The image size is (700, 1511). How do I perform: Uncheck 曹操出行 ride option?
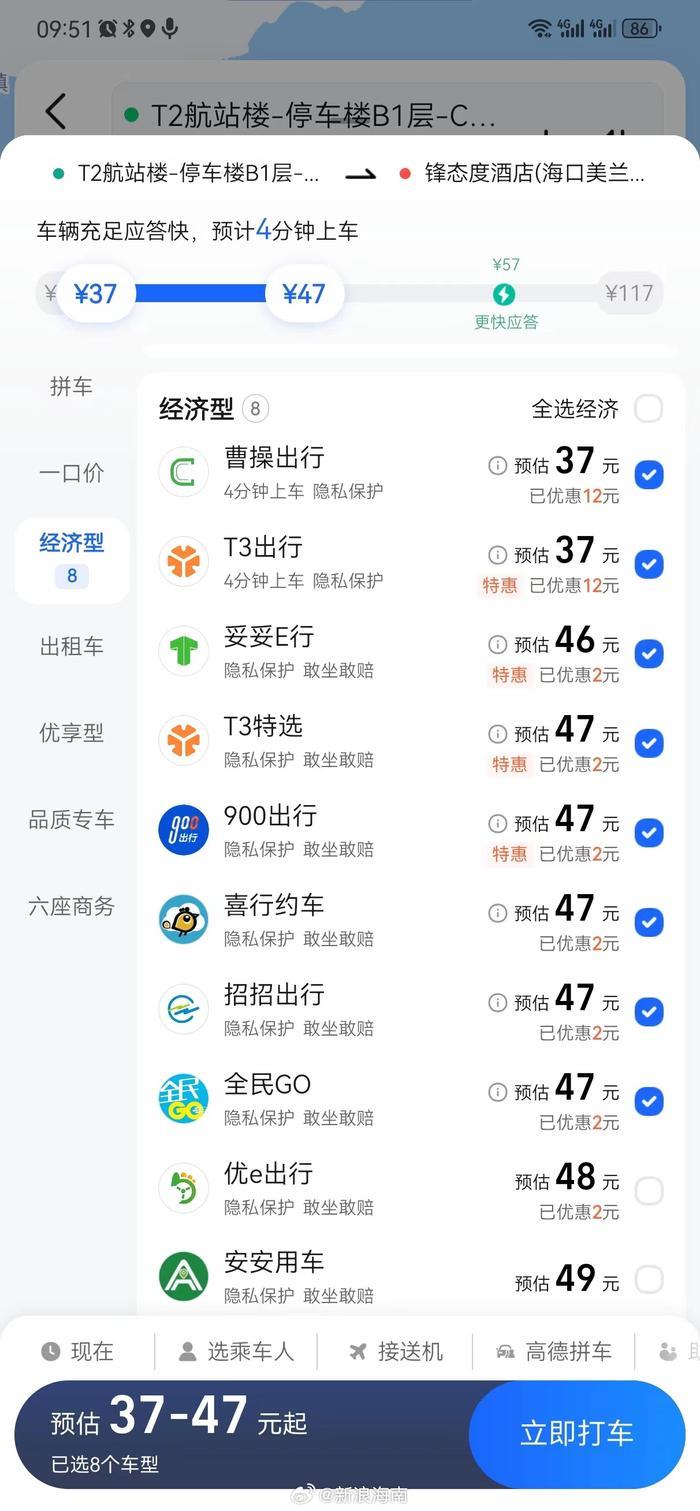(x=648, y=474)
